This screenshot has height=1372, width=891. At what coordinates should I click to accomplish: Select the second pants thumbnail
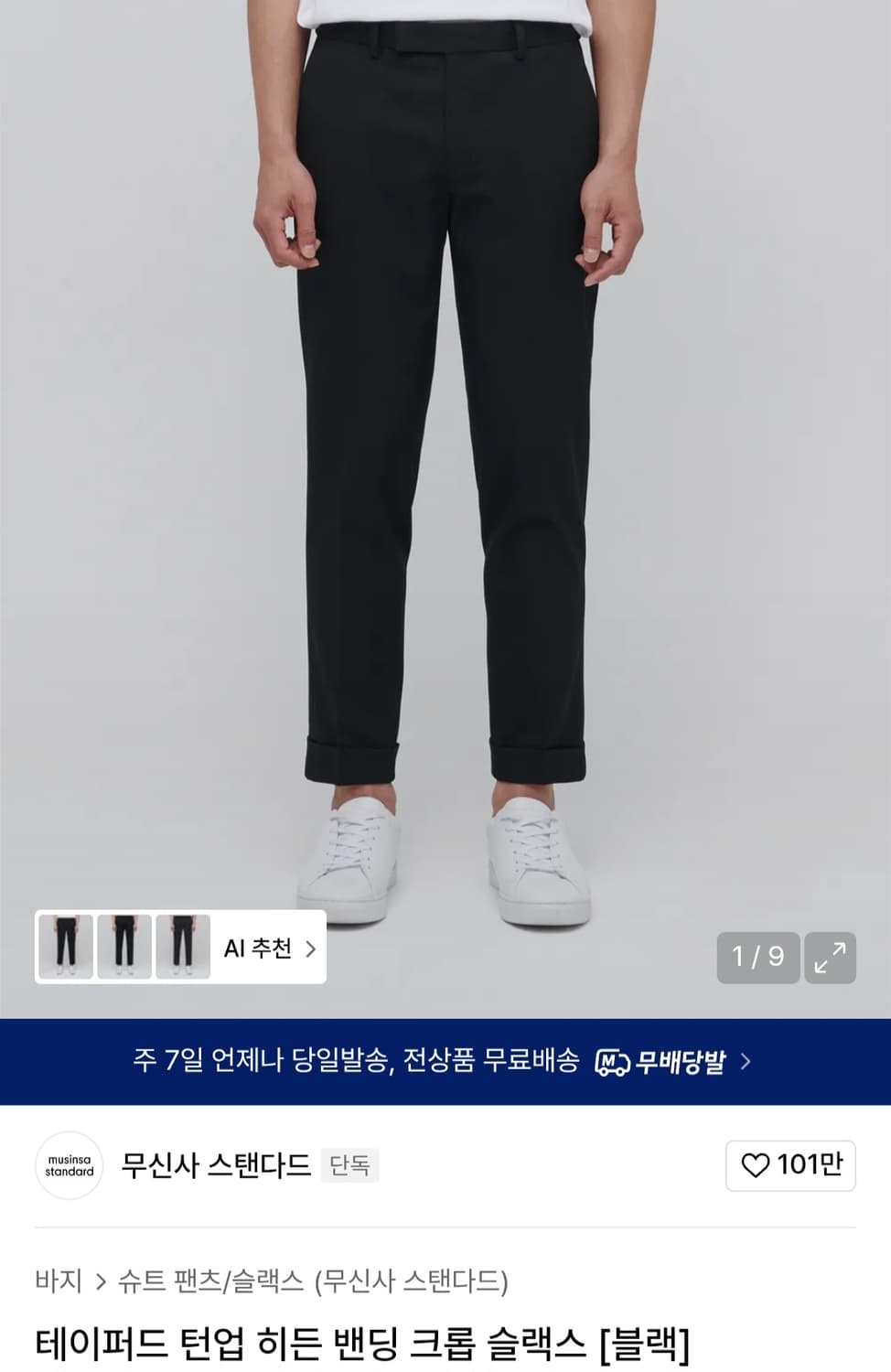(124, 948)
